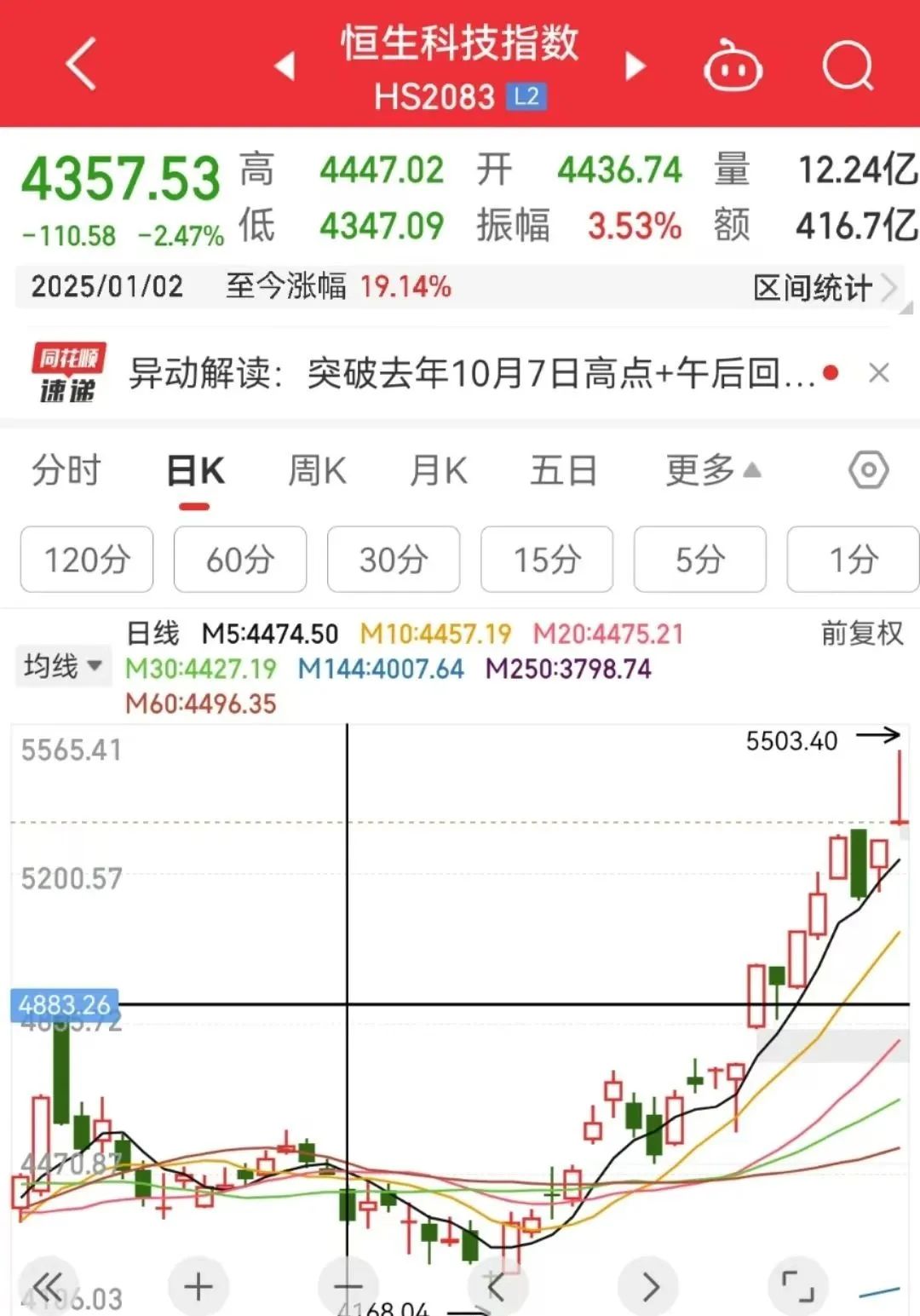920x1316 pixels.
Task: Switch chart to 60分 interval
Action: [x=239, y=560]
